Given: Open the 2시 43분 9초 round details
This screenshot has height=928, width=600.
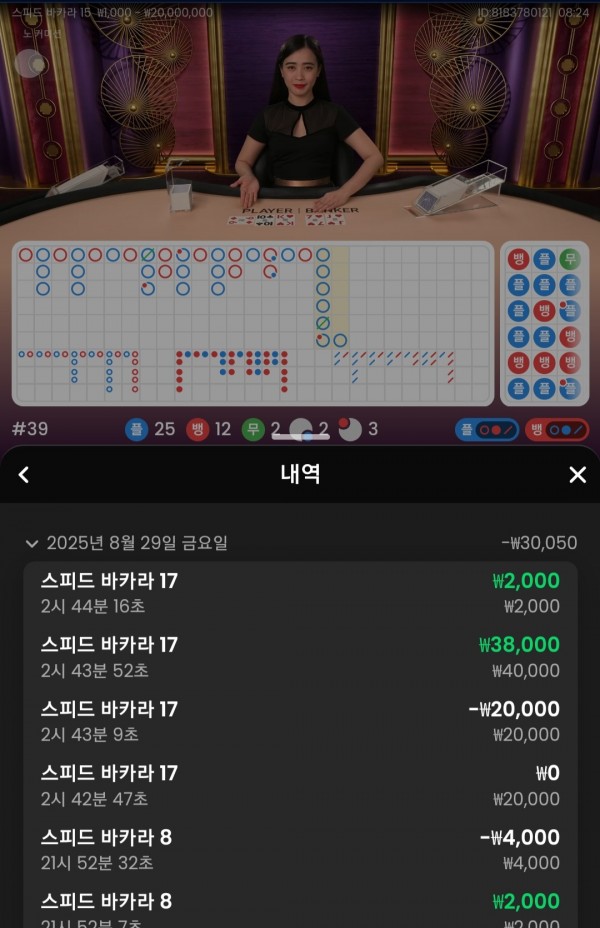Looking at the screenshot, I should [300, 721].
